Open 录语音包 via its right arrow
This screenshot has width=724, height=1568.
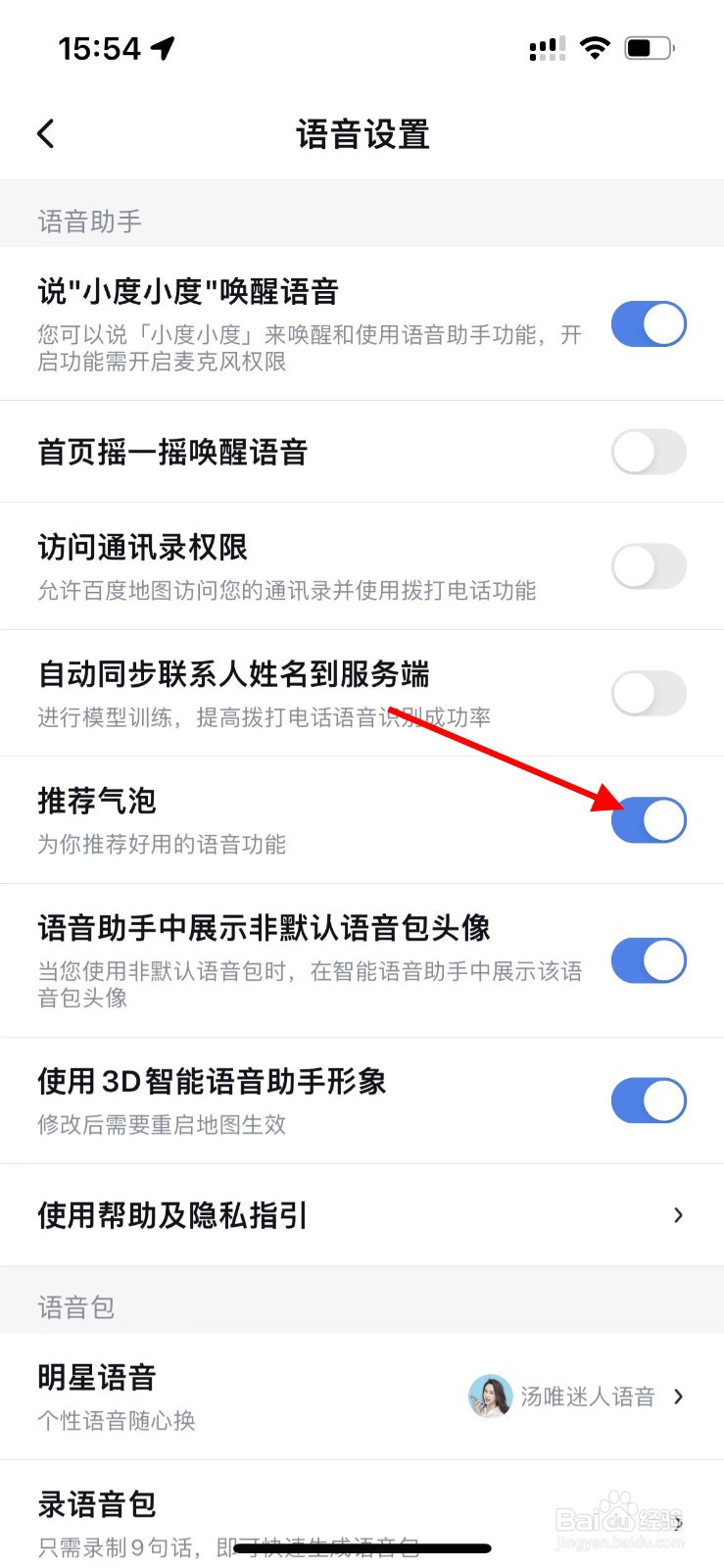678,1525
